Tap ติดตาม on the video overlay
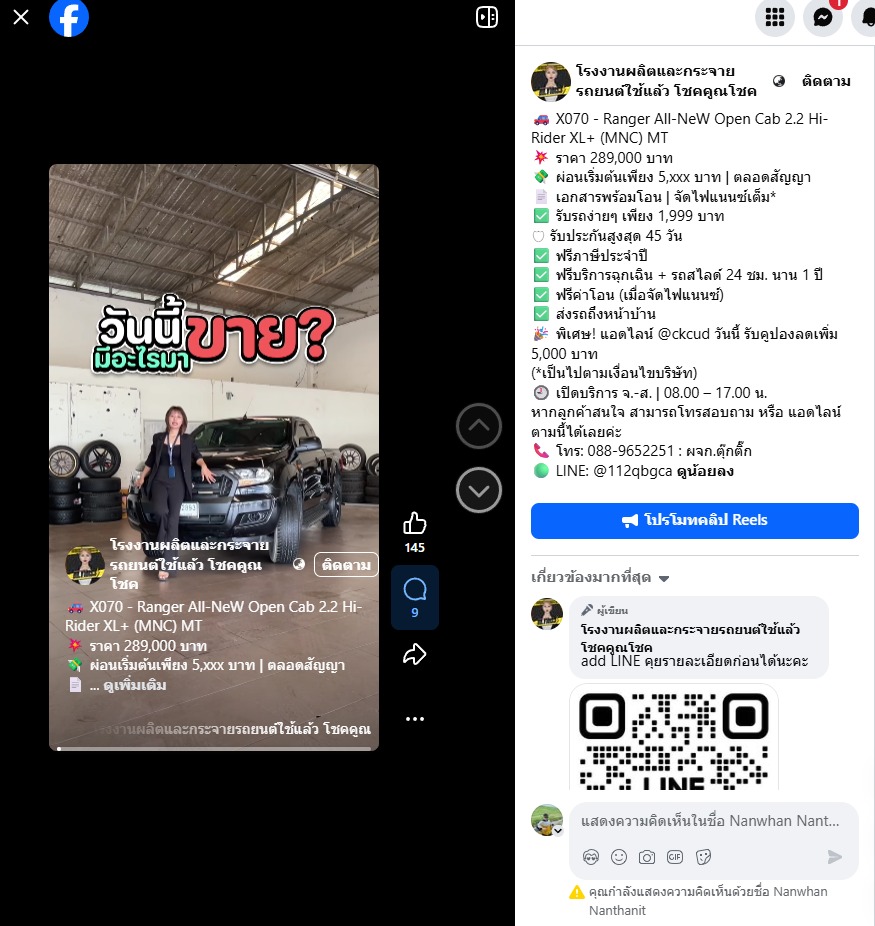 pos(347,565)
